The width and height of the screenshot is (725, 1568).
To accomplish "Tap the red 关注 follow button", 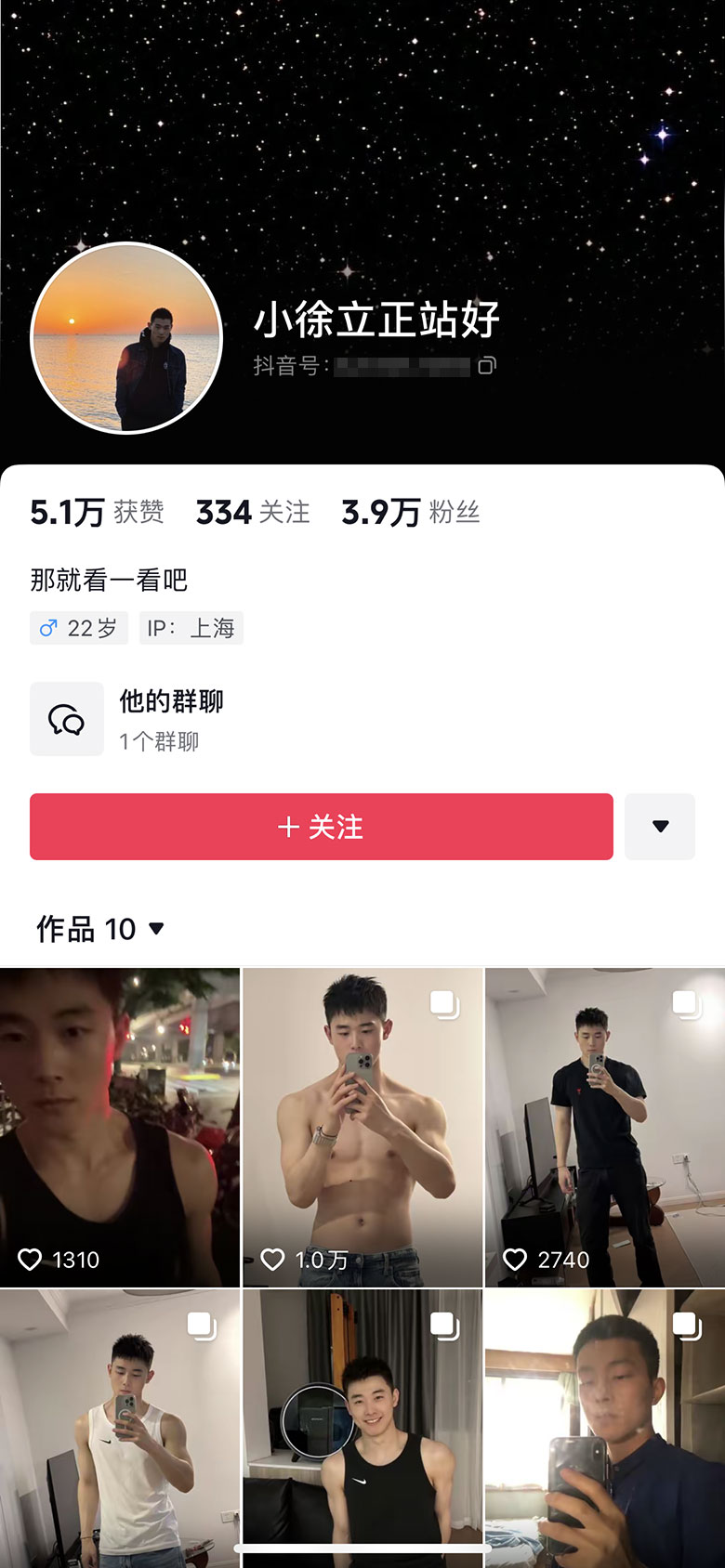I will point(321,827).
